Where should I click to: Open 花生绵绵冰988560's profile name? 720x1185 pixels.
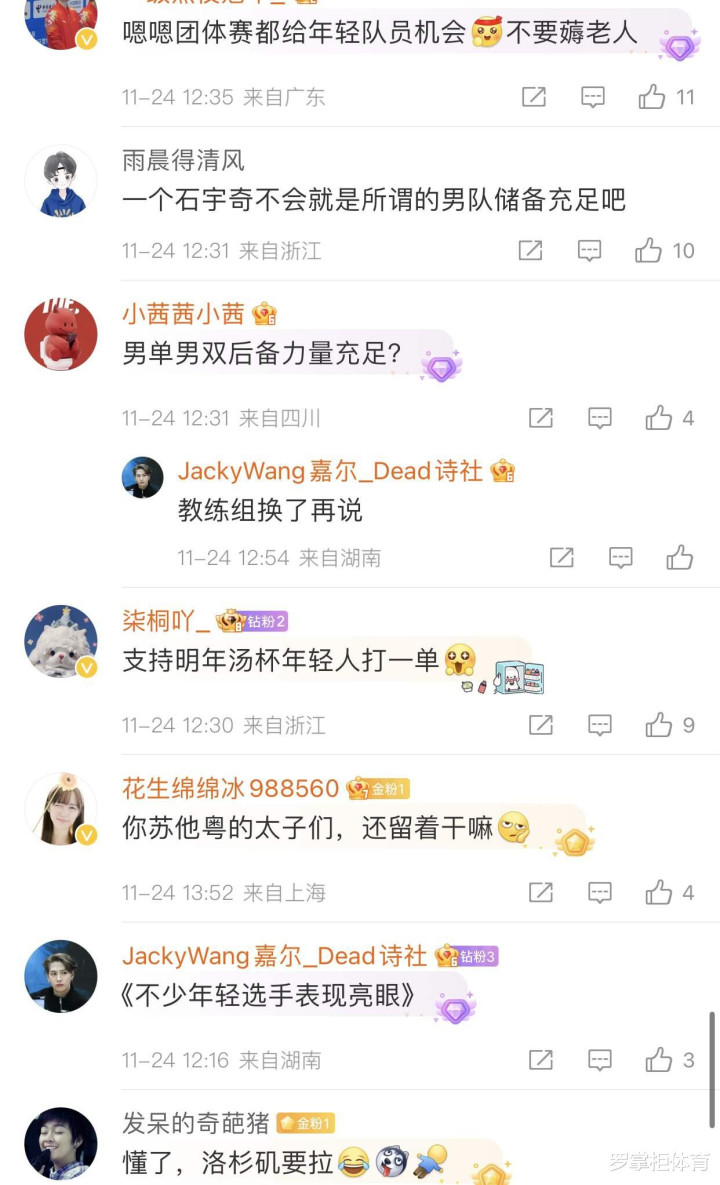coord(231,788)
